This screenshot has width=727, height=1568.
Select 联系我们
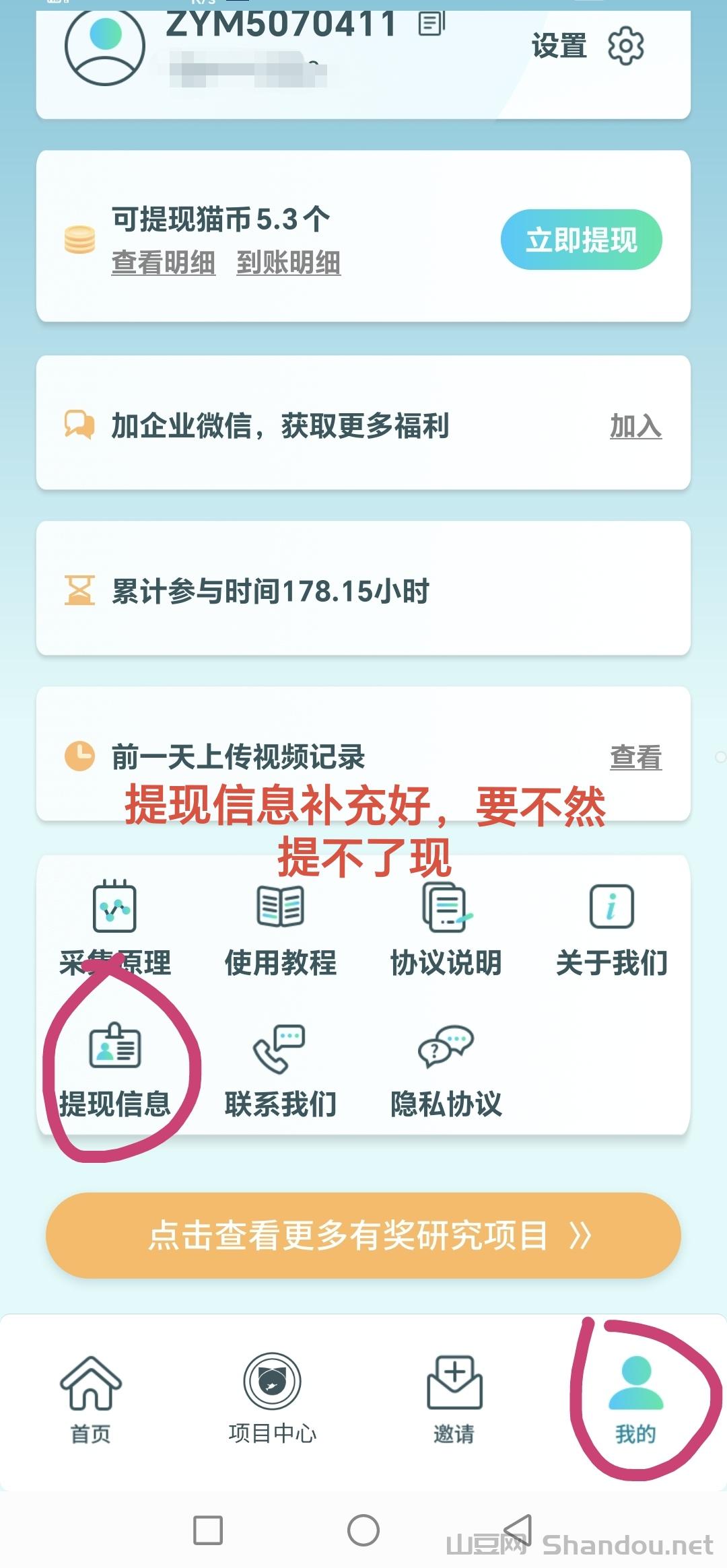point(281,1070)
